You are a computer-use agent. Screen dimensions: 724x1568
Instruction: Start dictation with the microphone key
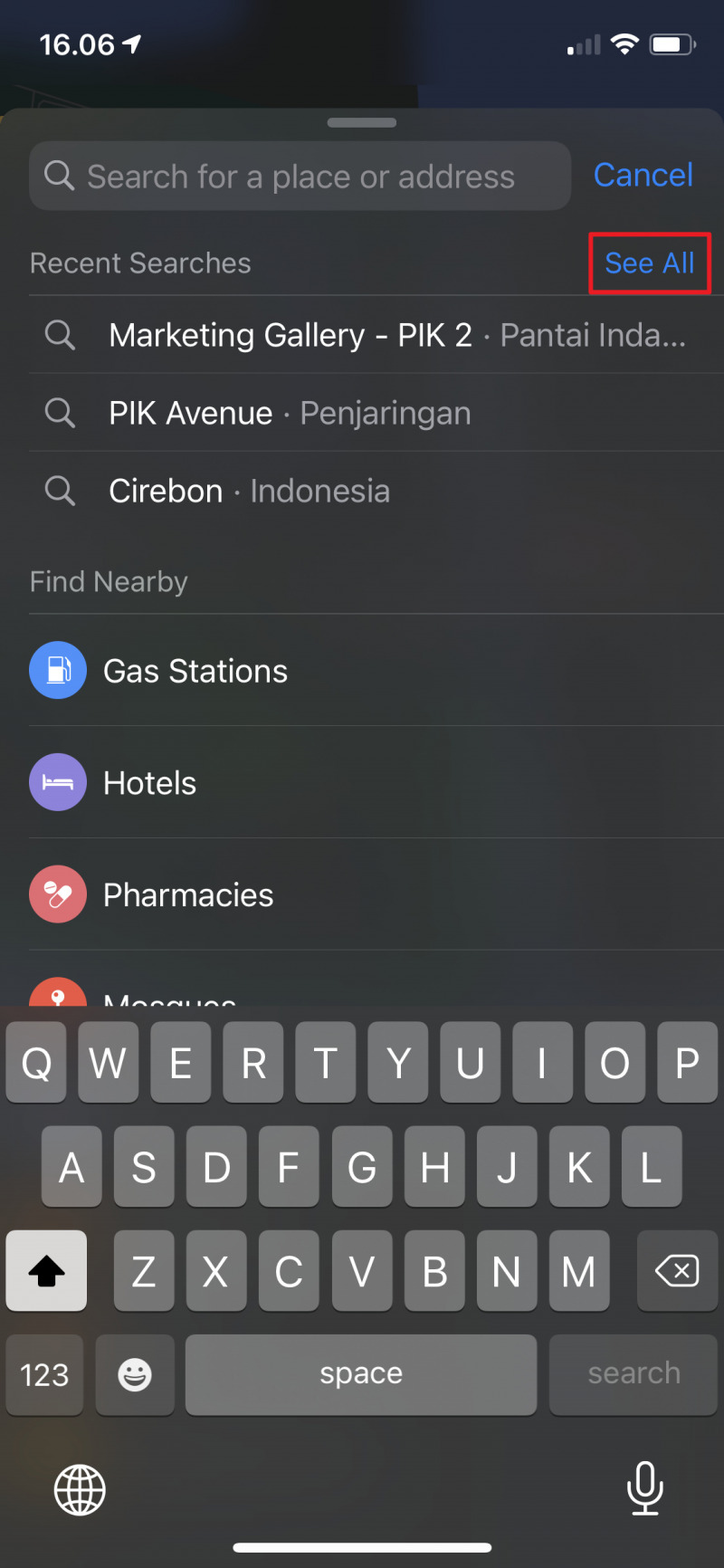tap(644, 1488)
